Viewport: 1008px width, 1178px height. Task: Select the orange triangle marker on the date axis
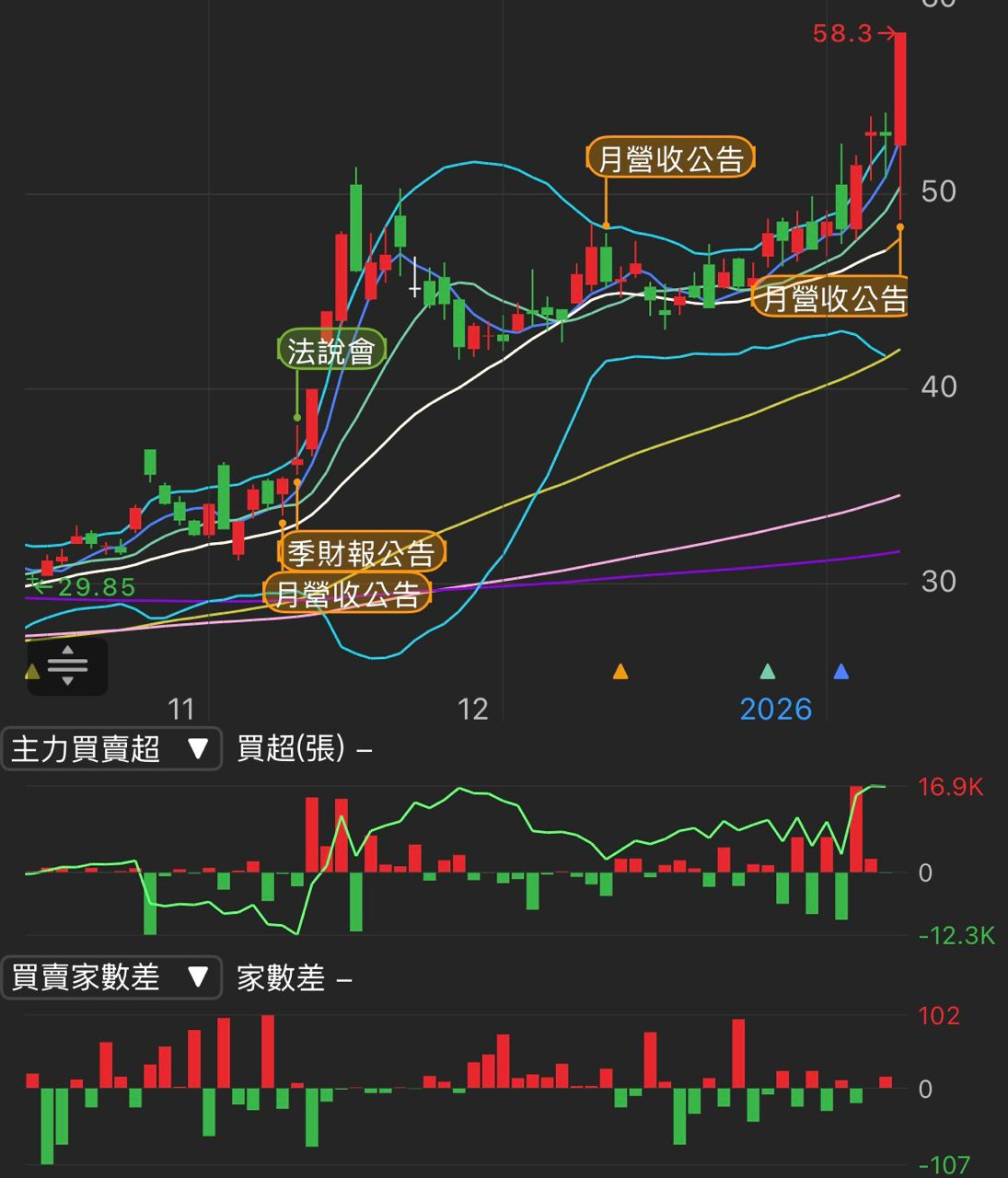click(x=620, y=672)
